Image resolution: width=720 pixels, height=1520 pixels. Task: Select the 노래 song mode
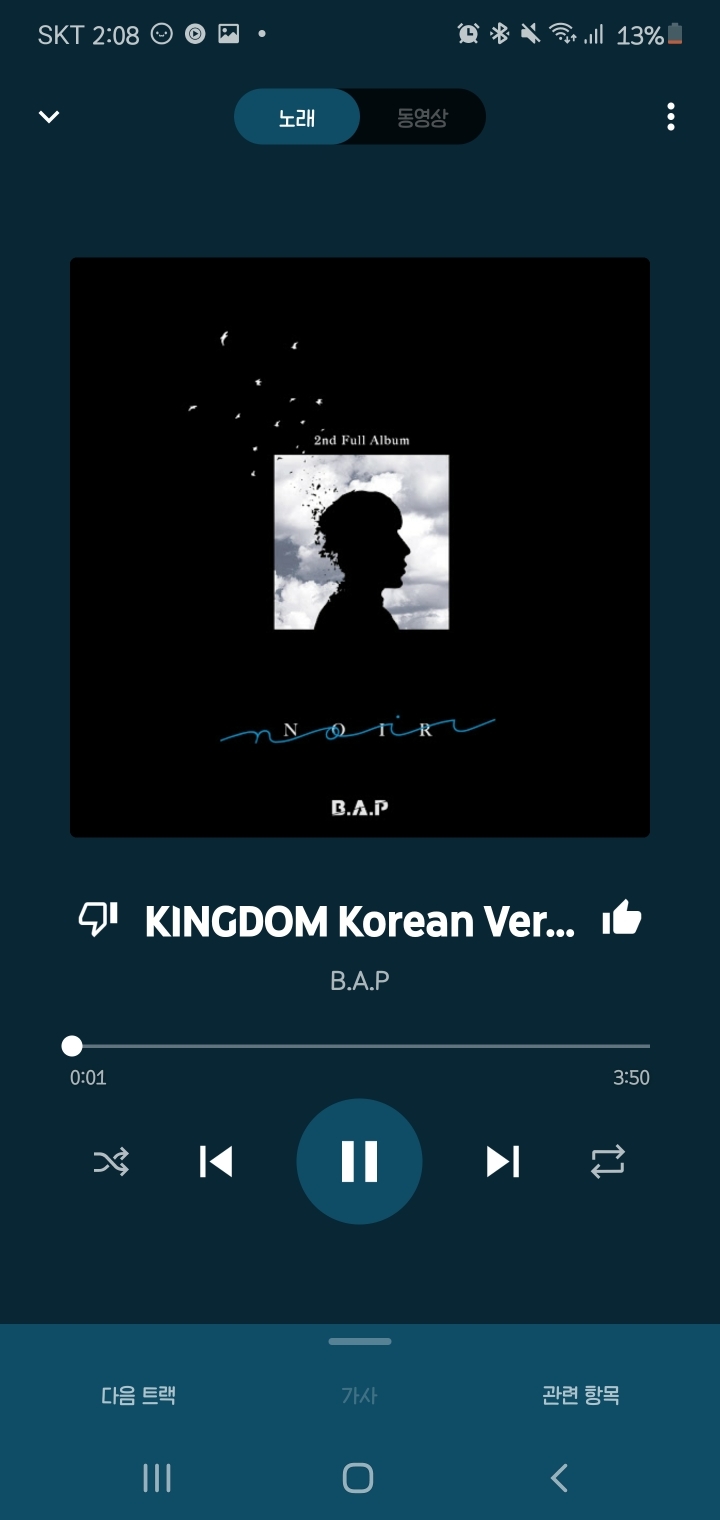point(297,117)
